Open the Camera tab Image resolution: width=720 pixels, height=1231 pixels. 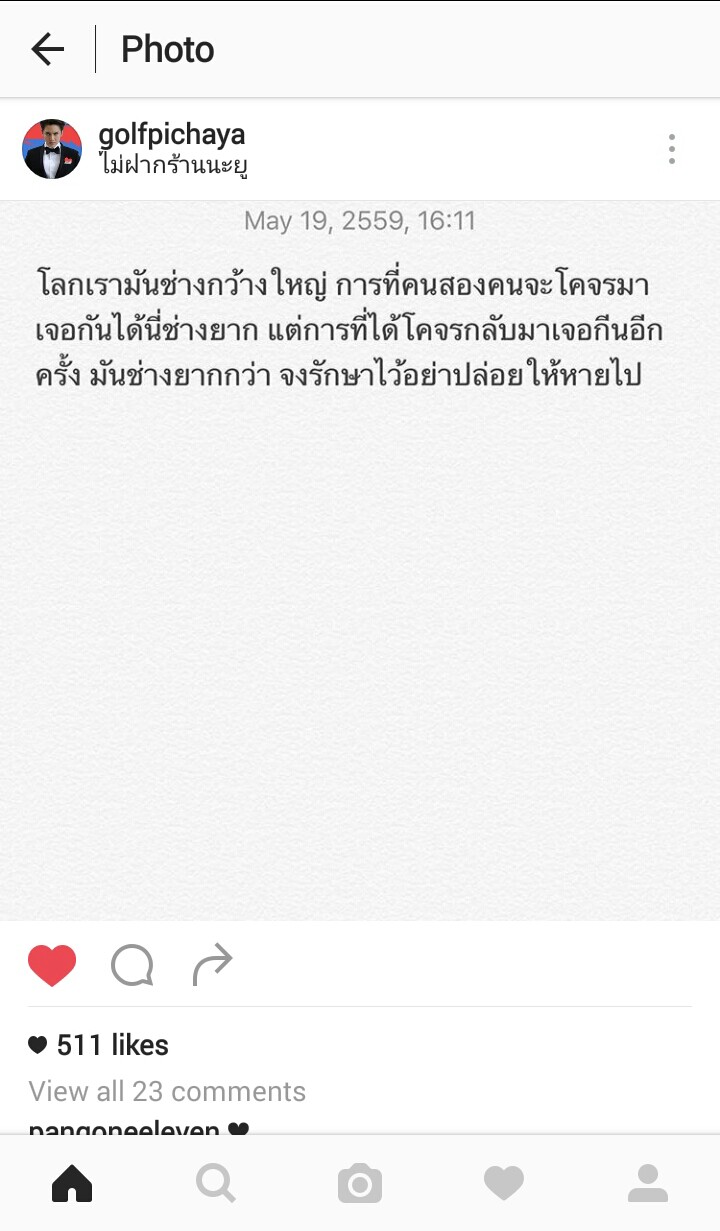[x=360, y=1184]
